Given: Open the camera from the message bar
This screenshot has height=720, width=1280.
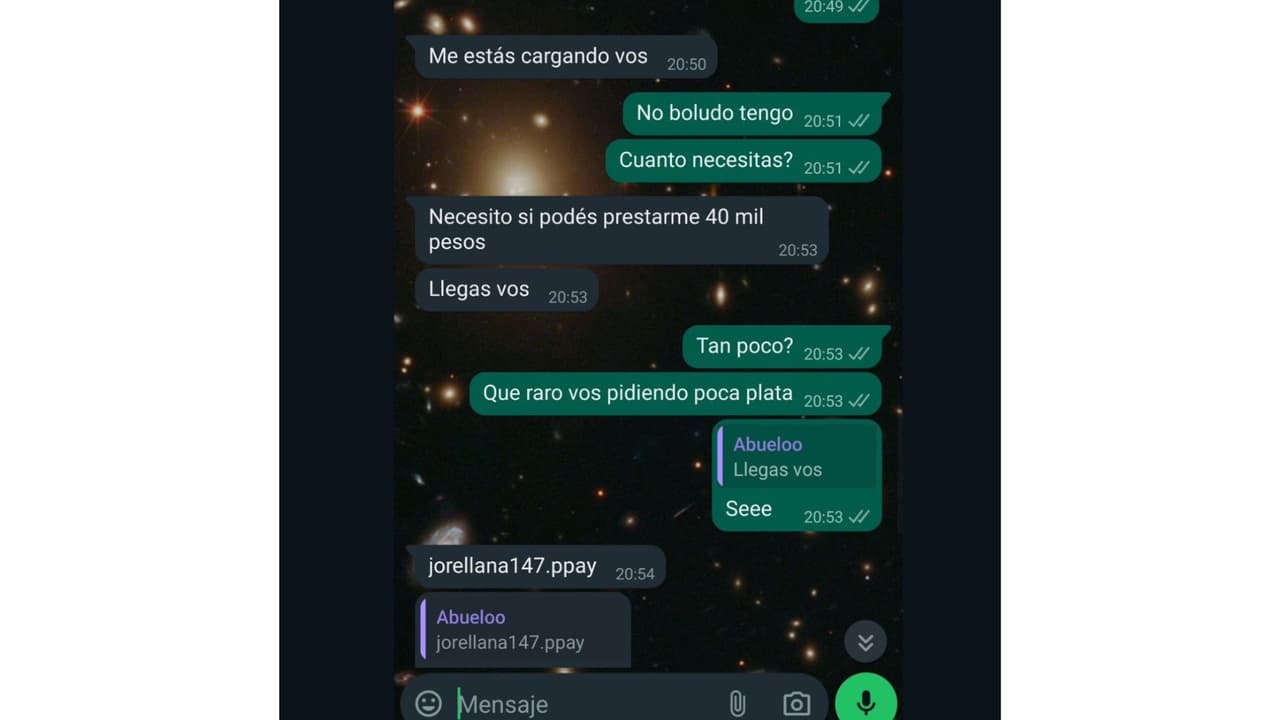Looking at the screenshot, I should (796, 703).
